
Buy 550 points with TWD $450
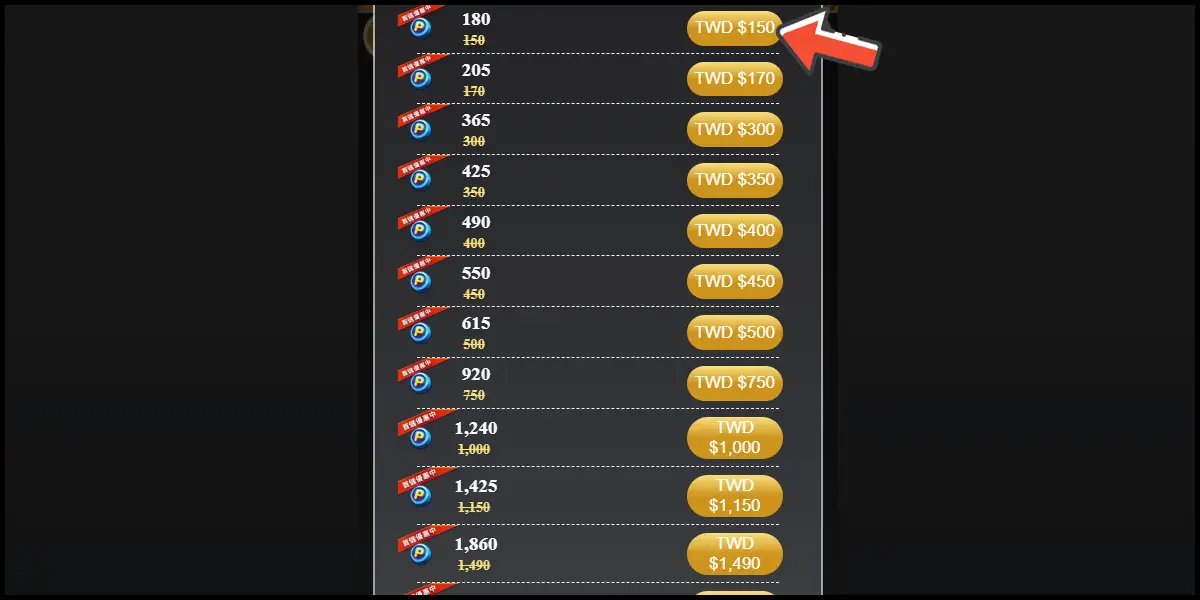coord(734,281)
